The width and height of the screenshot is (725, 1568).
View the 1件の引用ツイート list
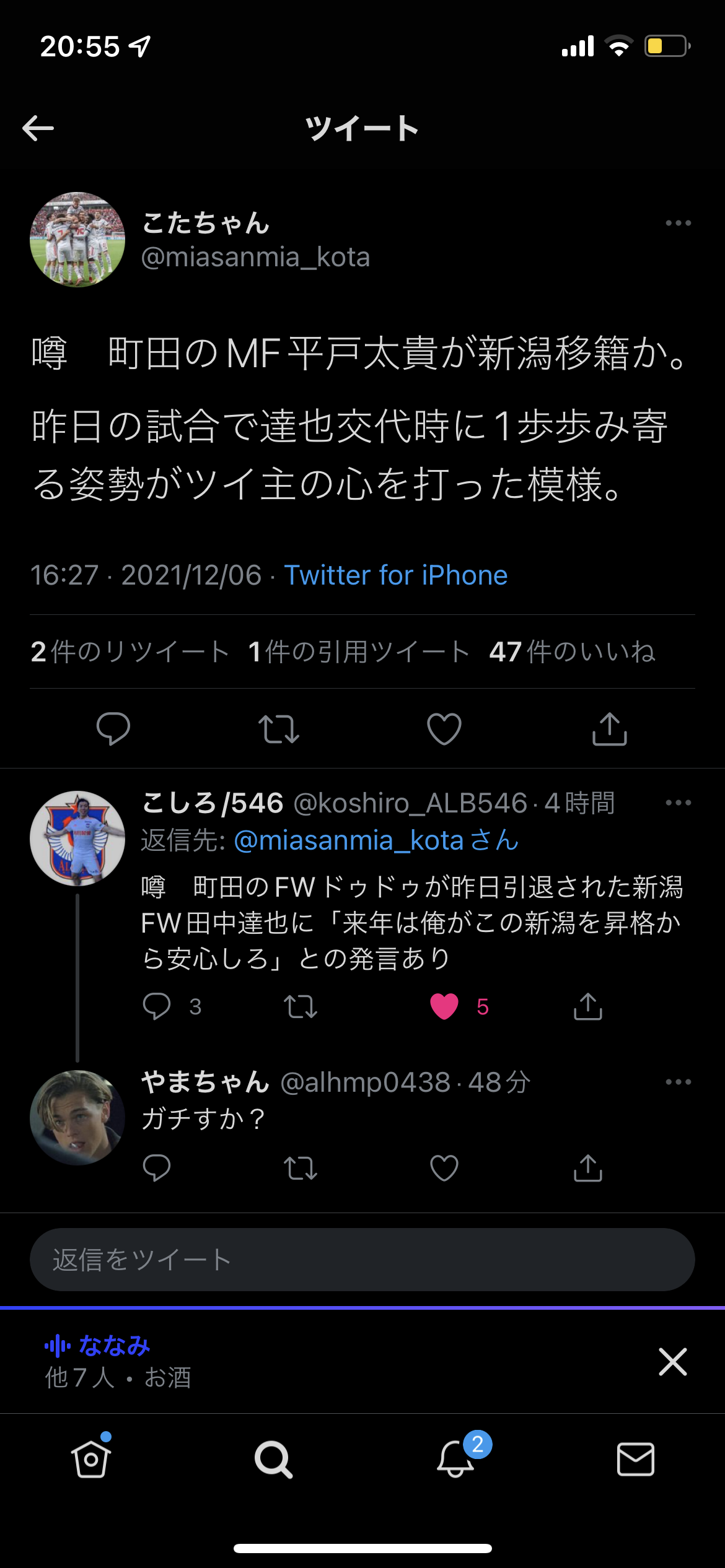[359, 651]
